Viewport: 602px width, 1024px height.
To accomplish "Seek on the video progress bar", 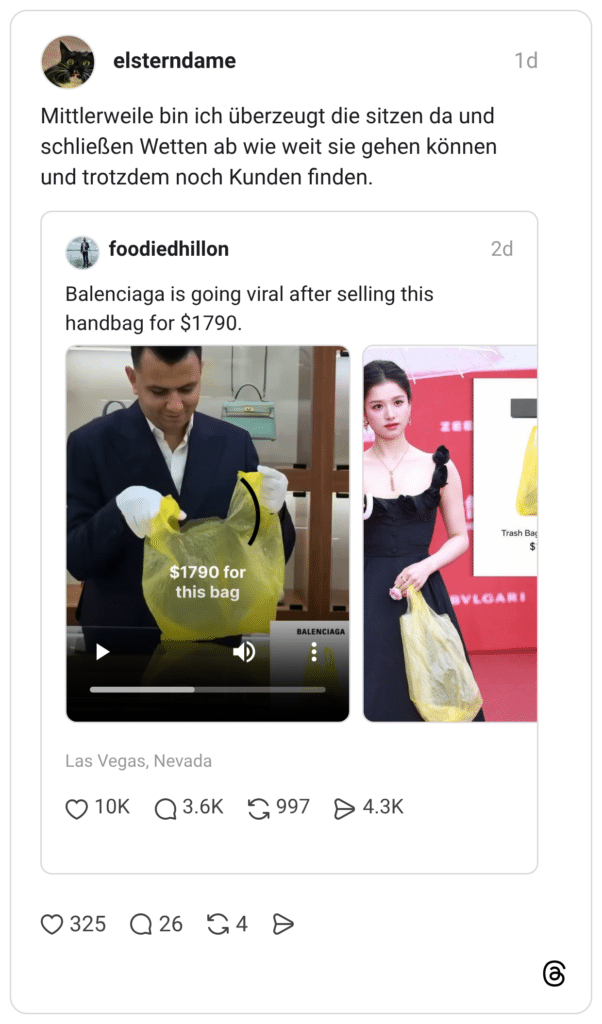I will pos(207,689).
